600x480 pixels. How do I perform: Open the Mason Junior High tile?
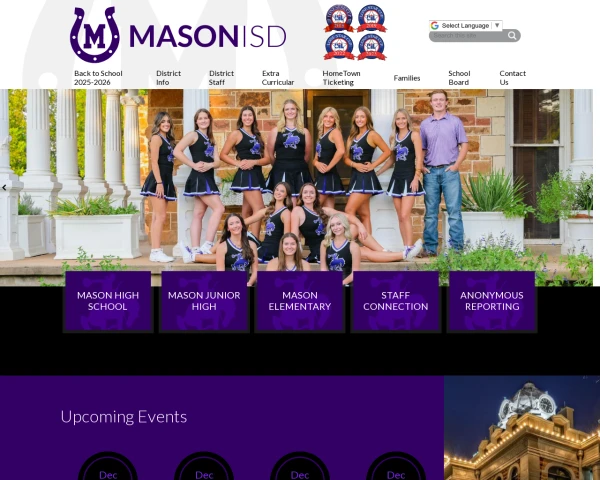pyautogui.click(x=204, y=301)
